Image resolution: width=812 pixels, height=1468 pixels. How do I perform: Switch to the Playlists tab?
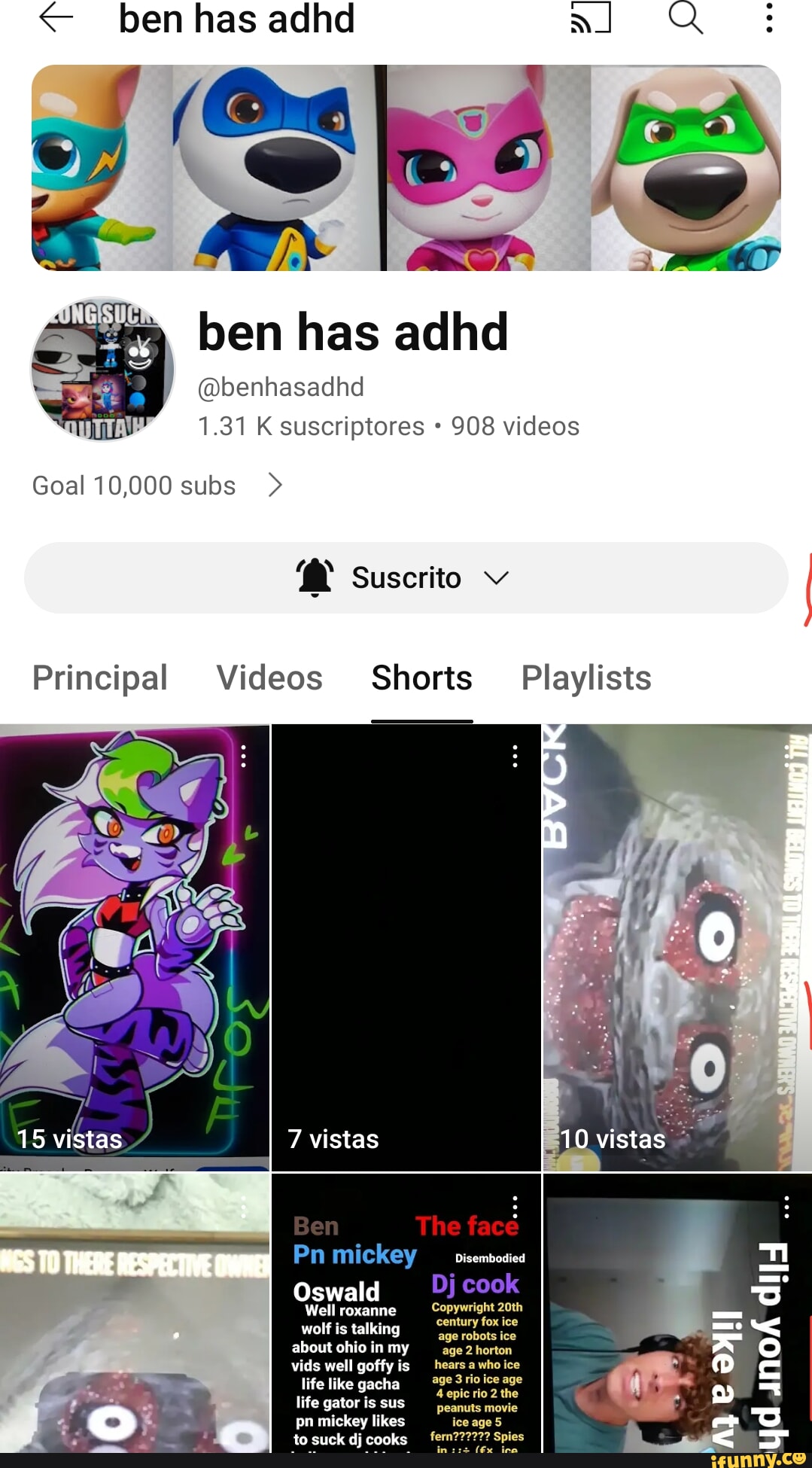click(x=586, y=678)
